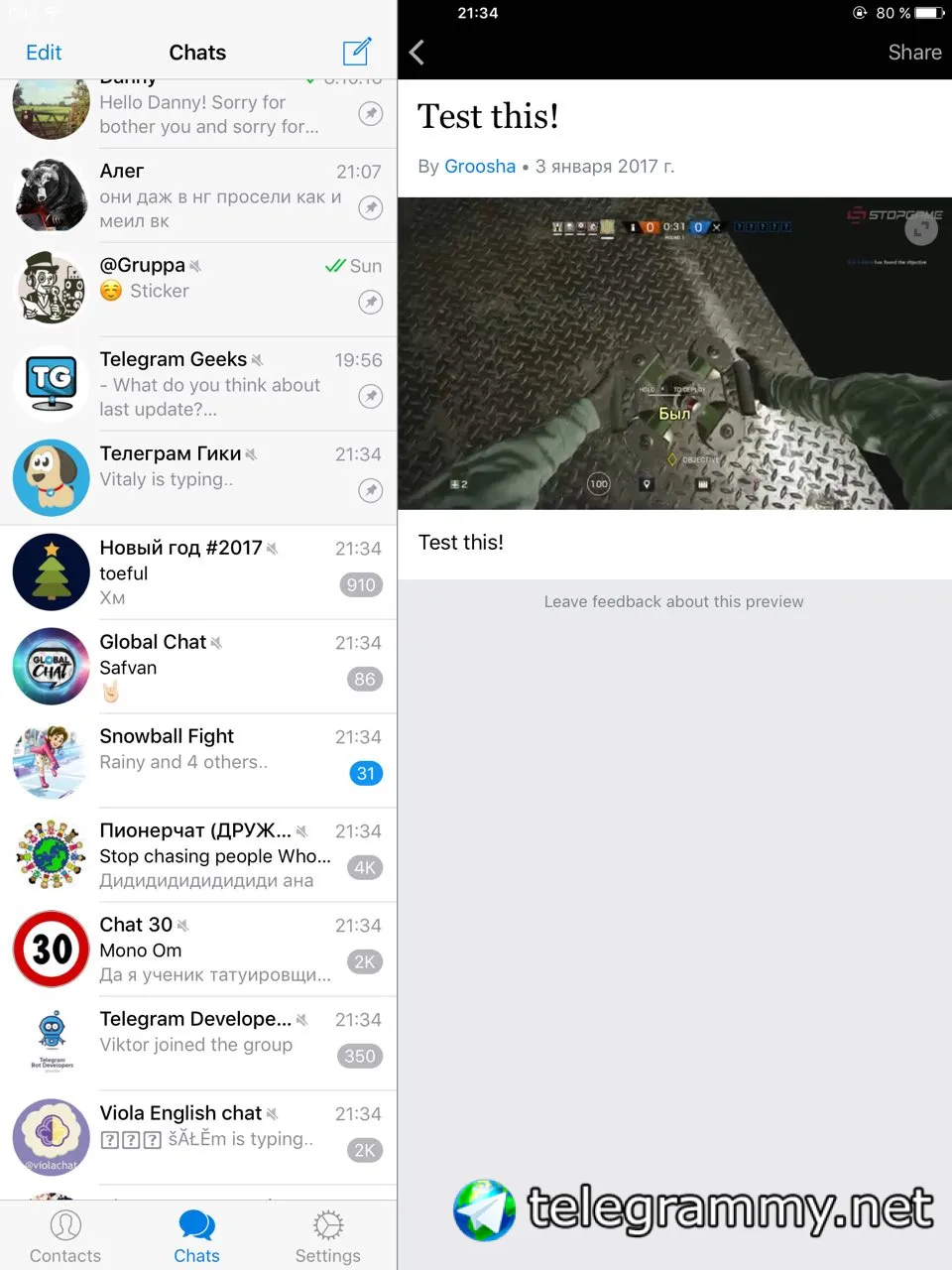Image resolution: width=952 pixels, height=1270 pixels.
Task: Expand the video to fullscreen
Action: [920, 230]
